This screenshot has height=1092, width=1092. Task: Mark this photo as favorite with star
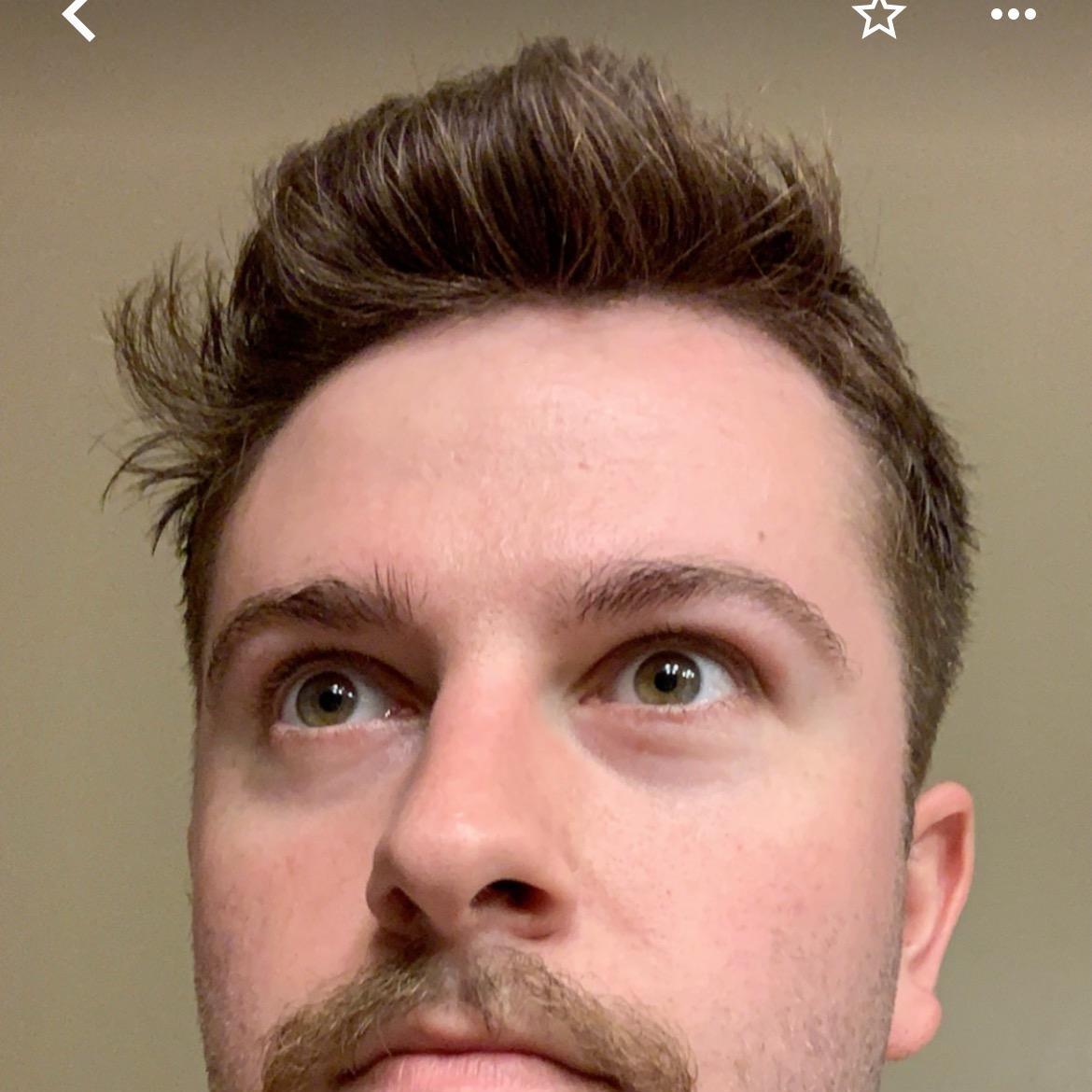879,16
